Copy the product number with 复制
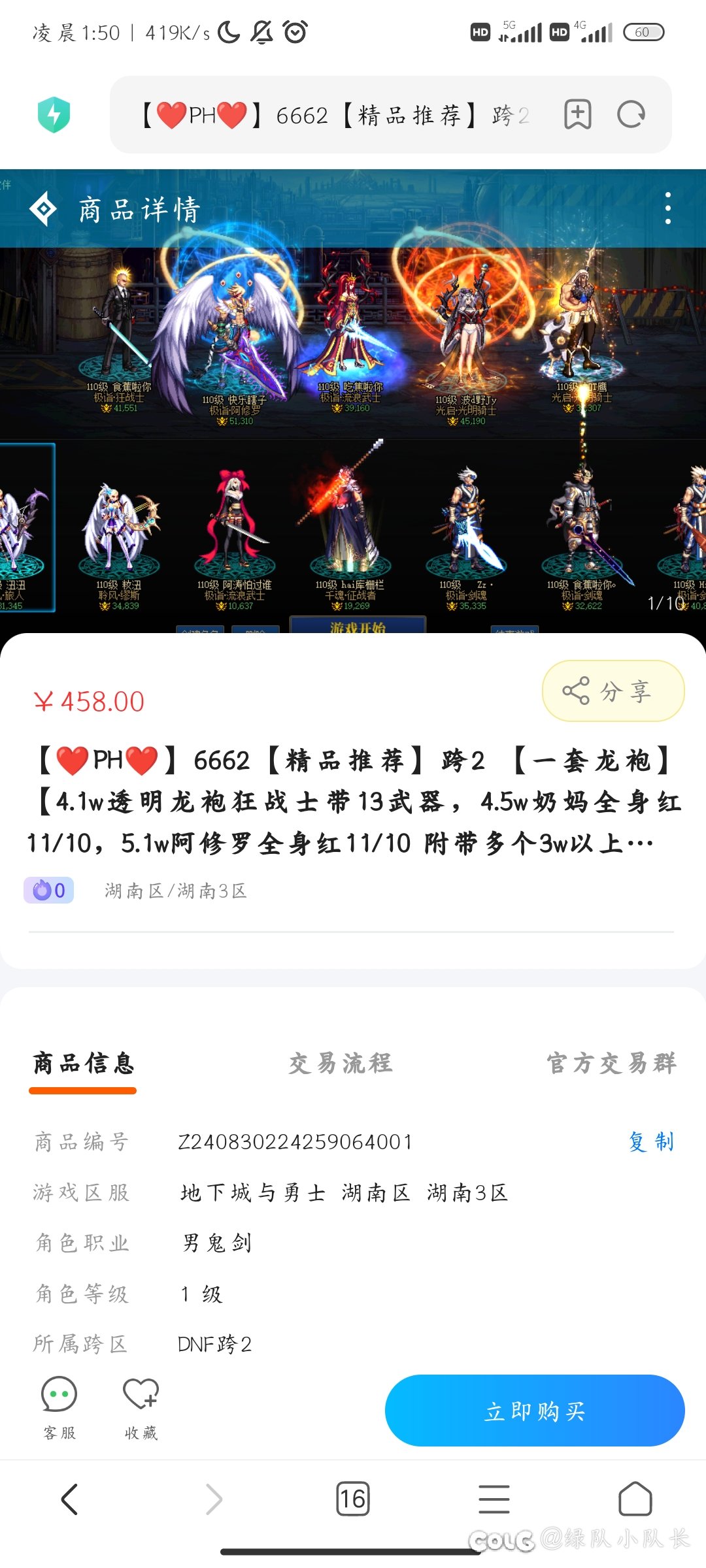Screen dimensions: 706x1568 pyautogui.click(x=651, y=1141)
